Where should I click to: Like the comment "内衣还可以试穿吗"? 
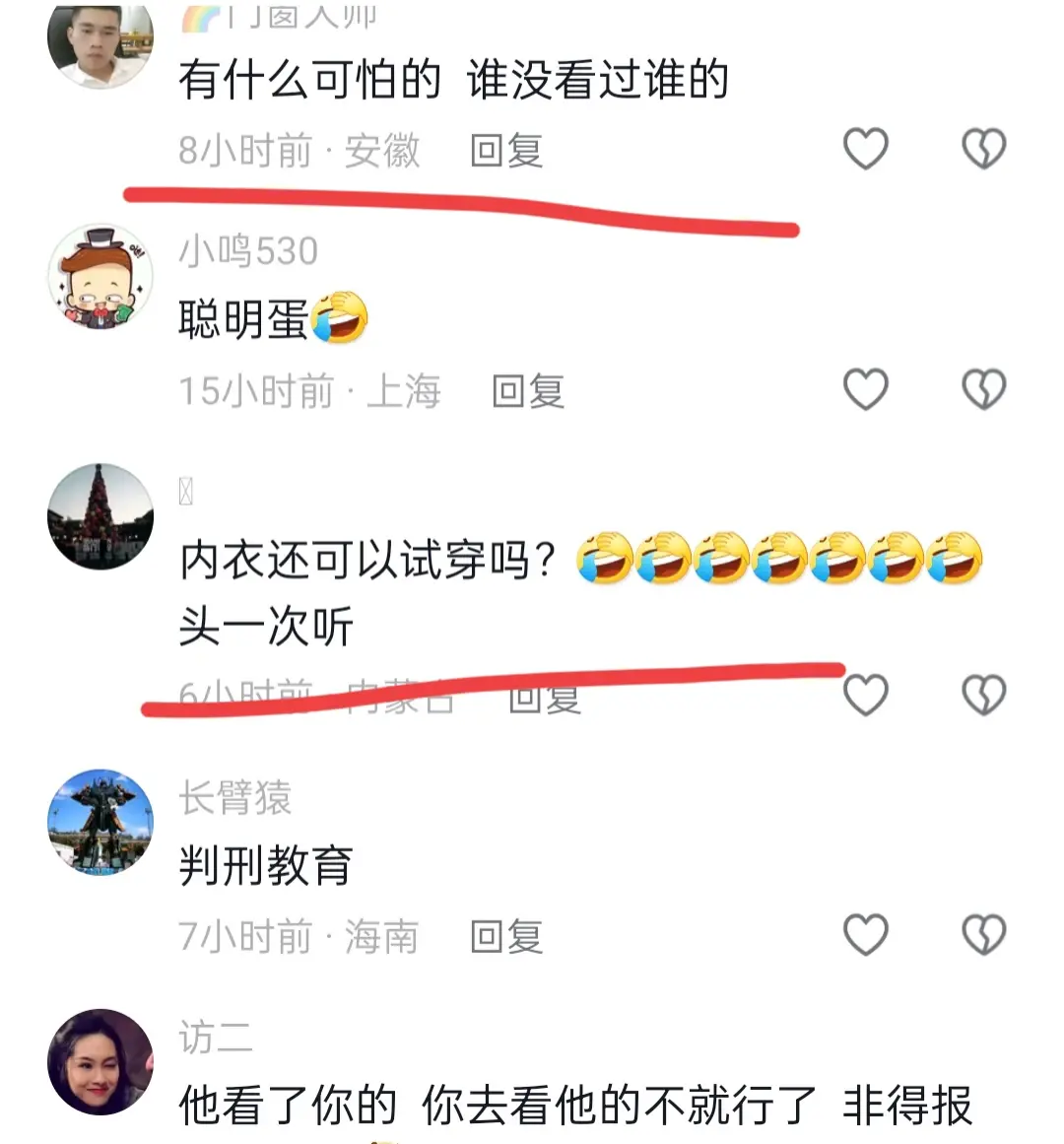point(866,695)
